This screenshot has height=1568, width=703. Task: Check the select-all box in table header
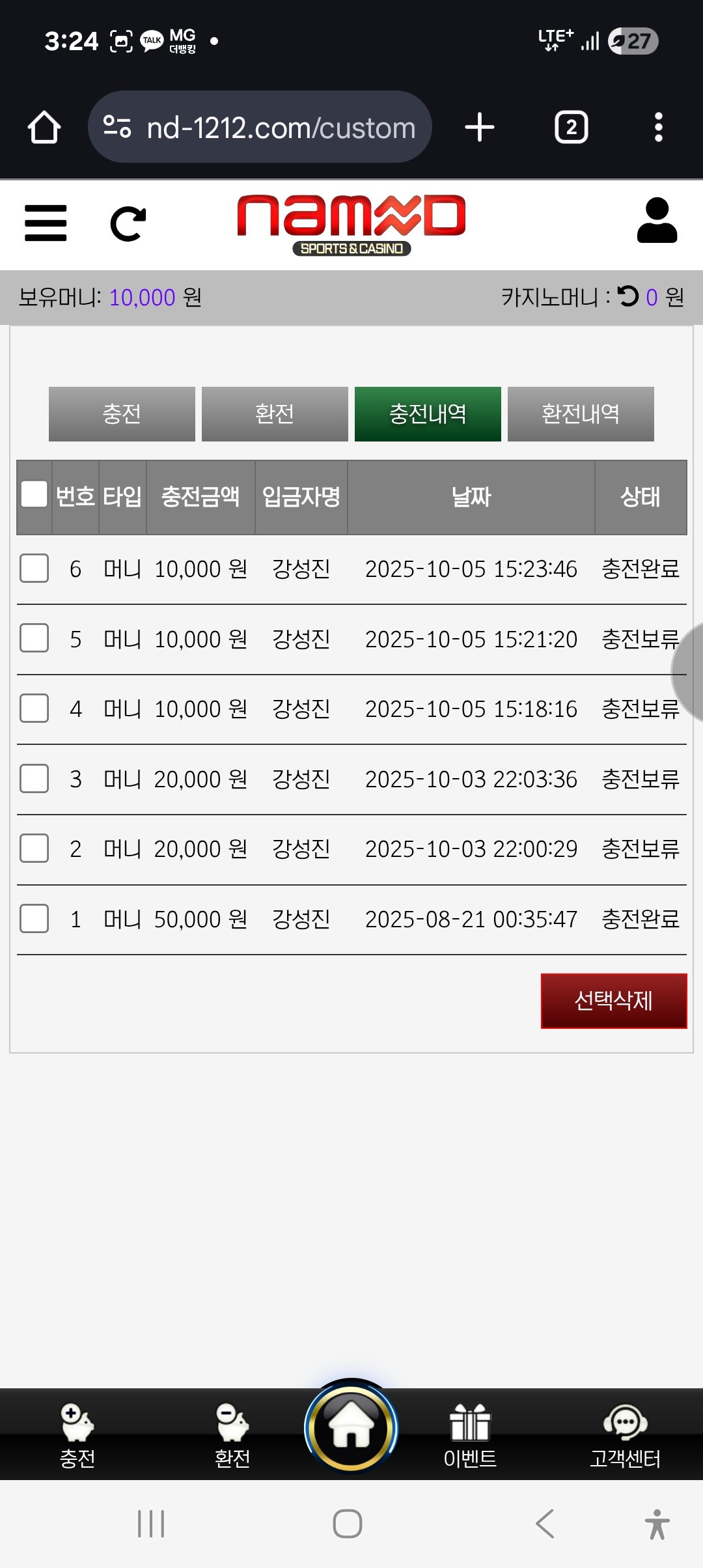pos(34,494)
